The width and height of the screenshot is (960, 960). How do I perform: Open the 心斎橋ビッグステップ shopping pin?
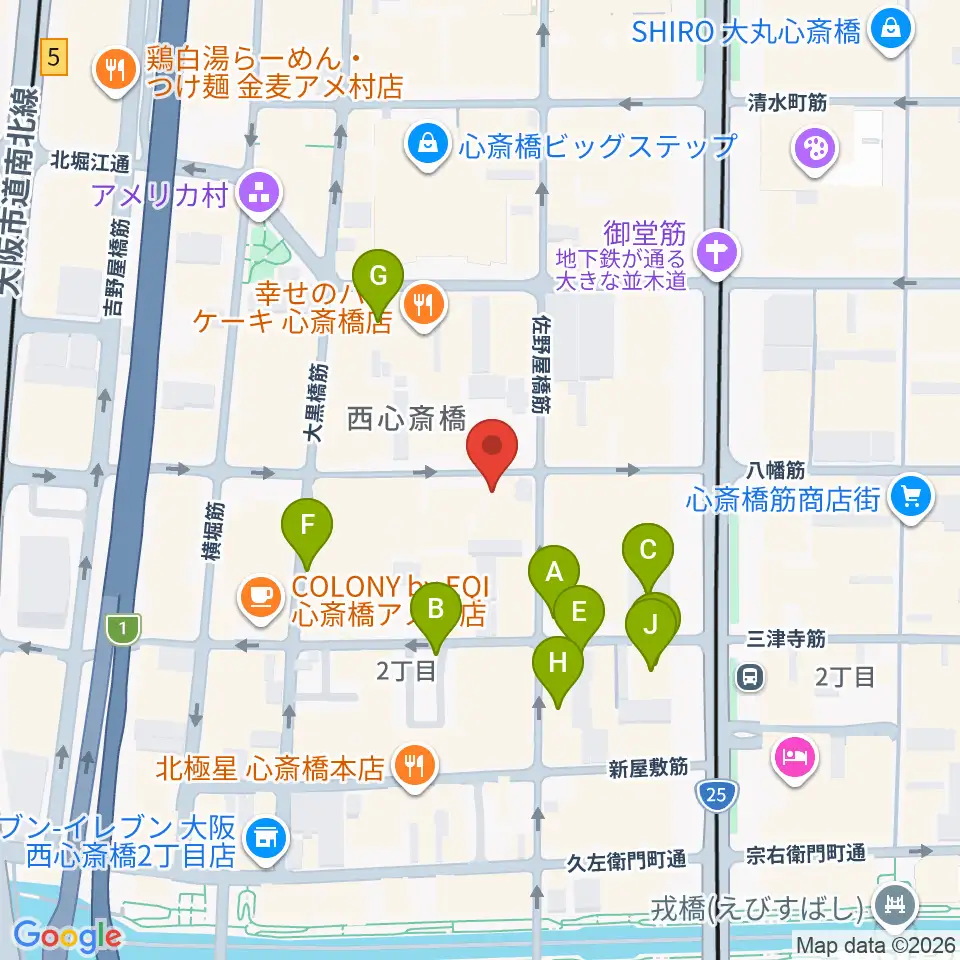pyautogui.click(x=428, y=146)
